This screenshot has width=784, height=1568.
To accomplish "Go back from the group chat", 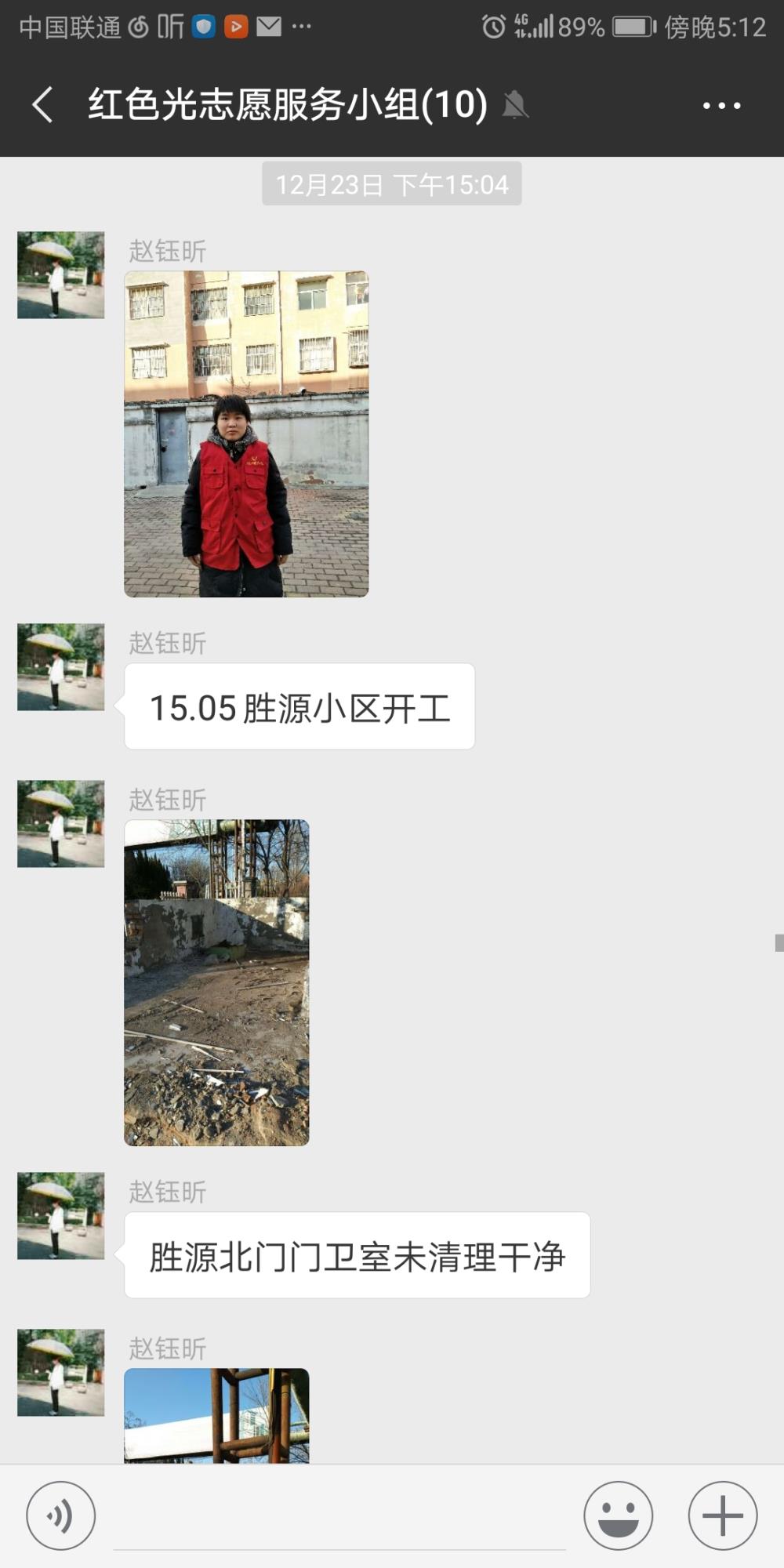I will coord(42,105).
